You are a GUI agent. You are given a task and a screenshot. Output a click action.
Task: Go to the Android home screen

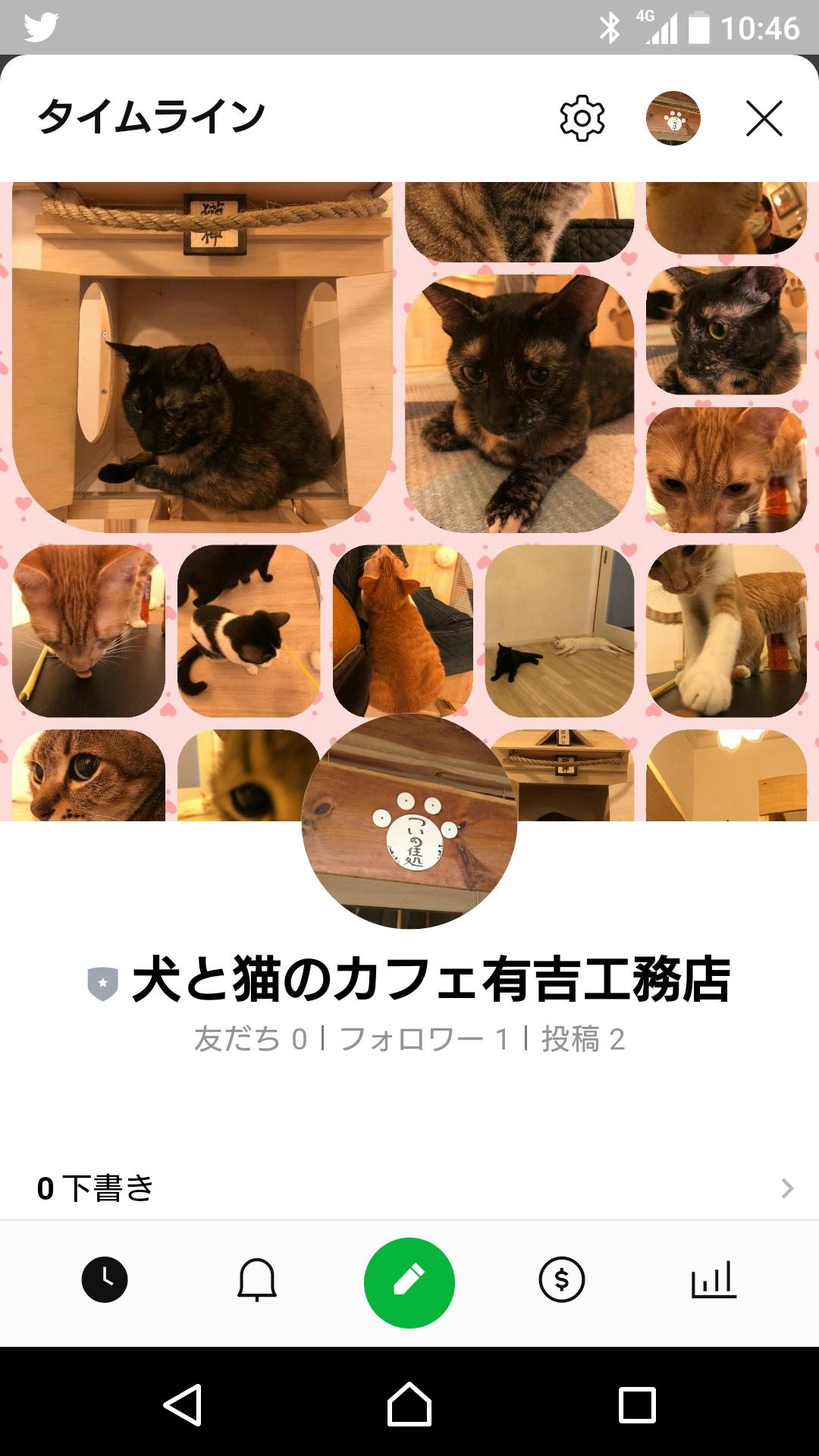[x=409, y=1404]
